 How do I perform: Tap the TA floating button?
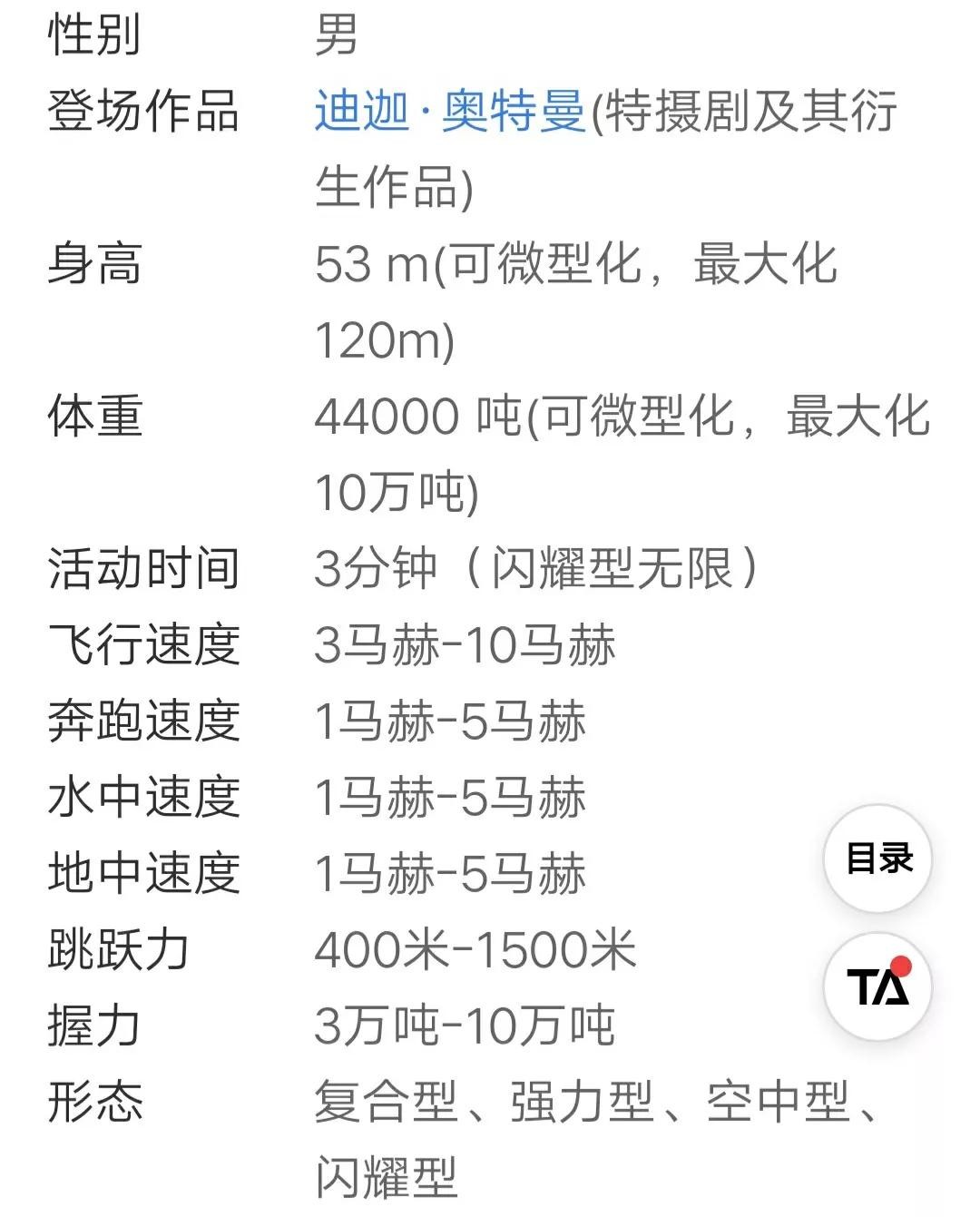877,986
